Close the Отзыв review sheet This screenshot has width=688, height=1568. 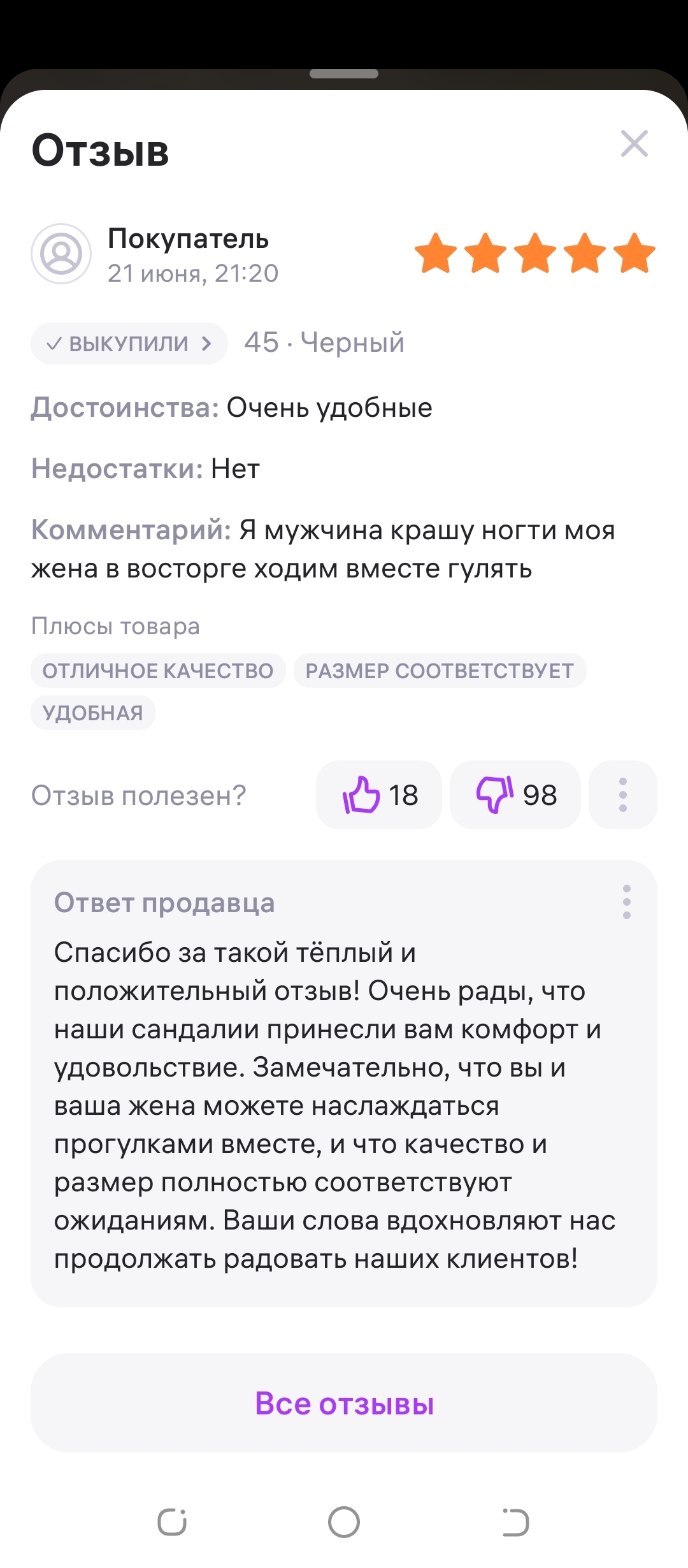pyautogui.click(x=634, y=143)
